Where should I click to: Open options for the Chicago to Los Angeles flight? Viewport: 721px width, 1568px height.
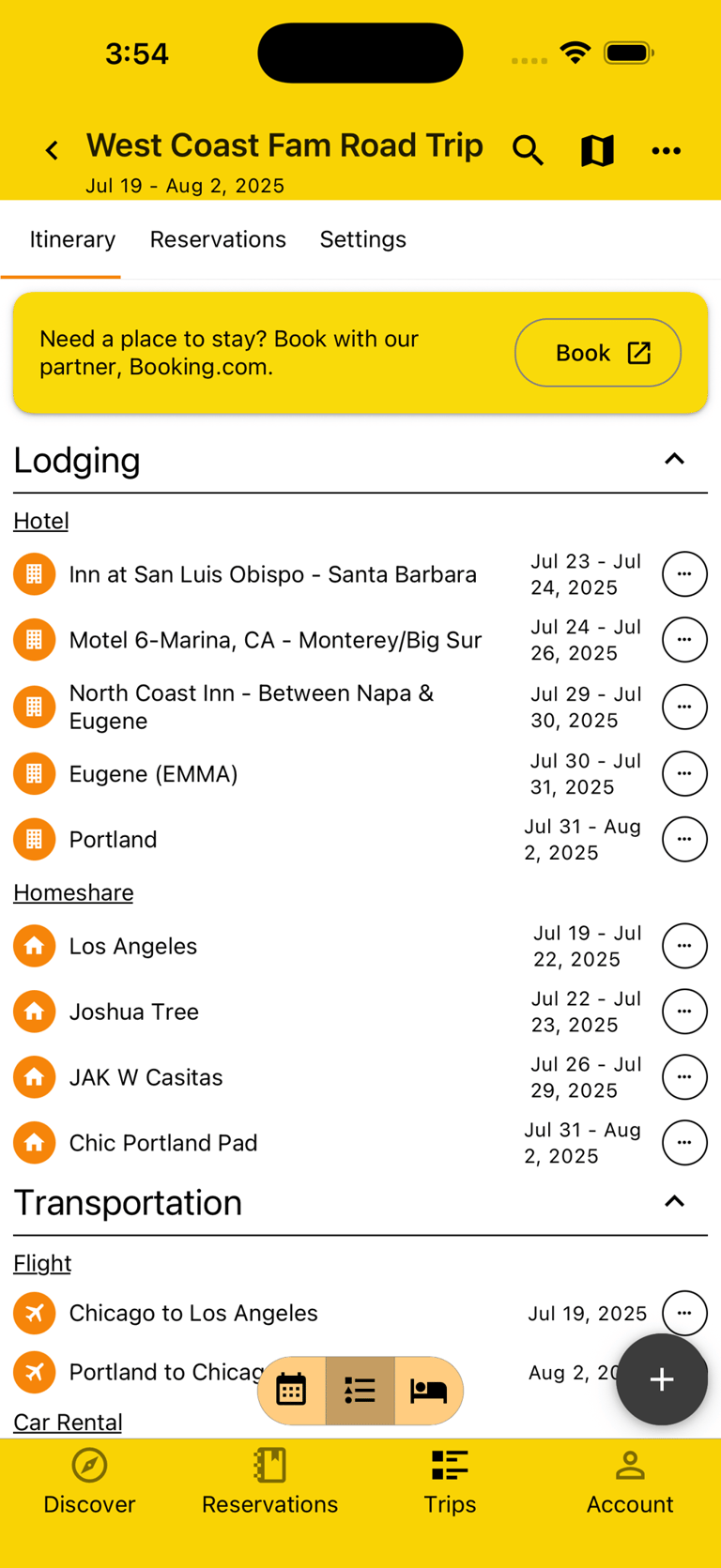[x=684, y=1313]
